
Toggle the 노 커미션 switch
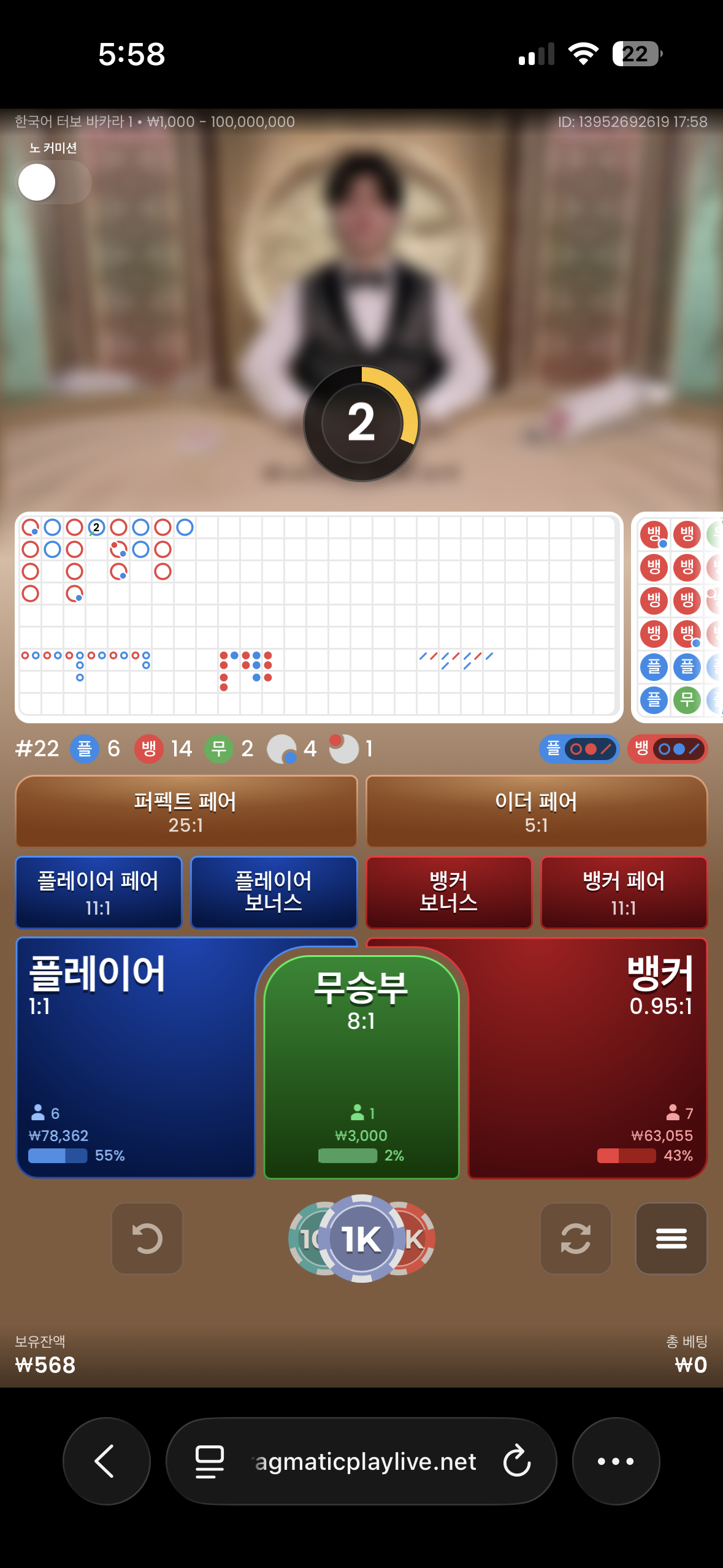point(53,182)
